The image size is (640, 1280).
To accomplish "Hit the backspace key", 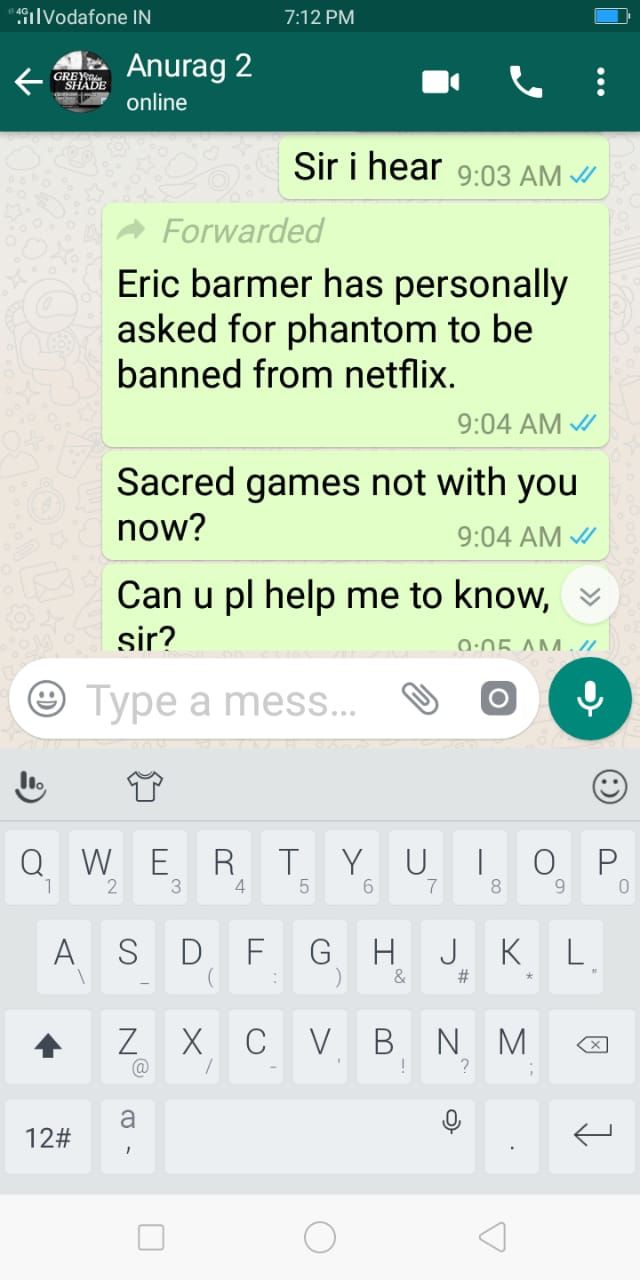I will click(x=592, y=1046).
